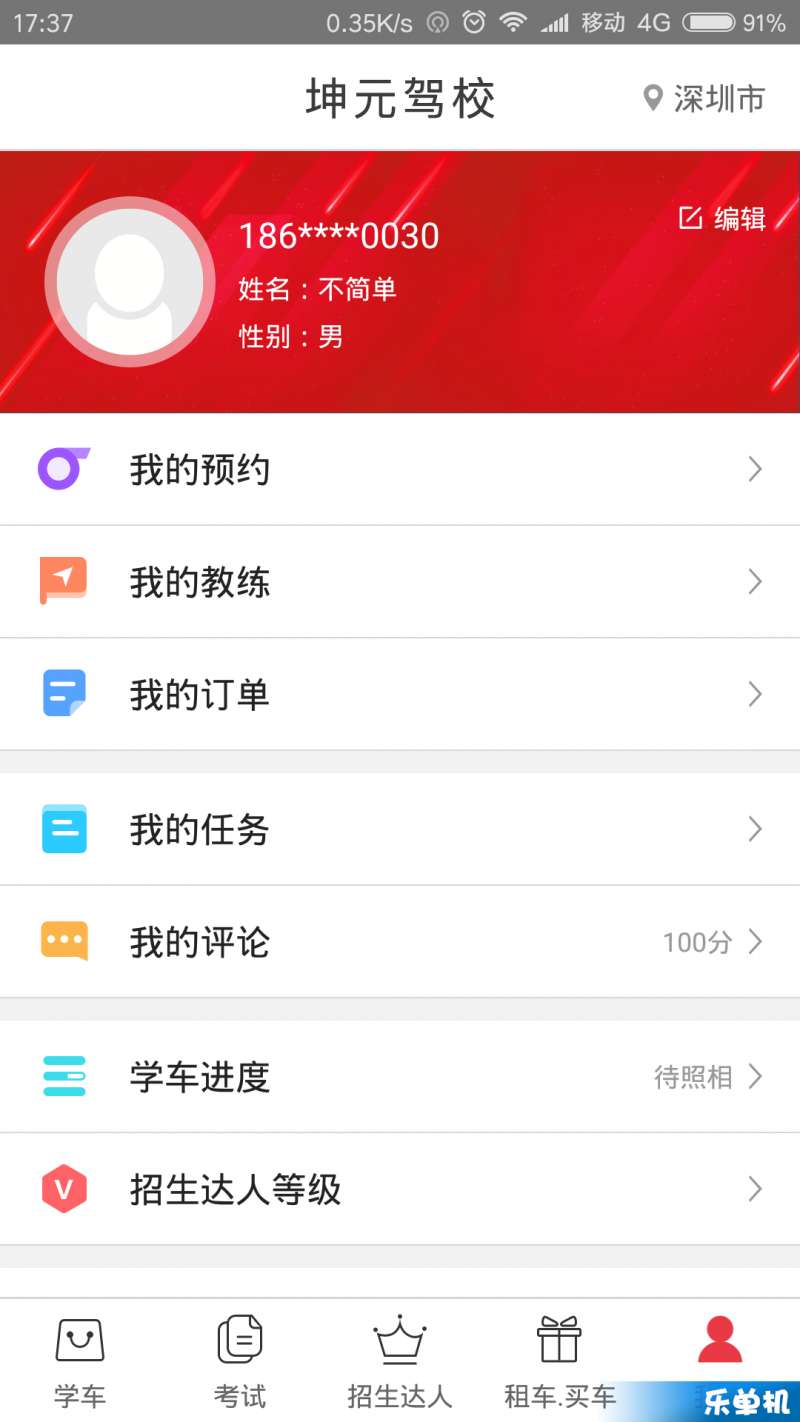Viewport: 800px width, 1422px height.
Task: Open 我的评论 showing 100分
Action: (x=400, y=942)
